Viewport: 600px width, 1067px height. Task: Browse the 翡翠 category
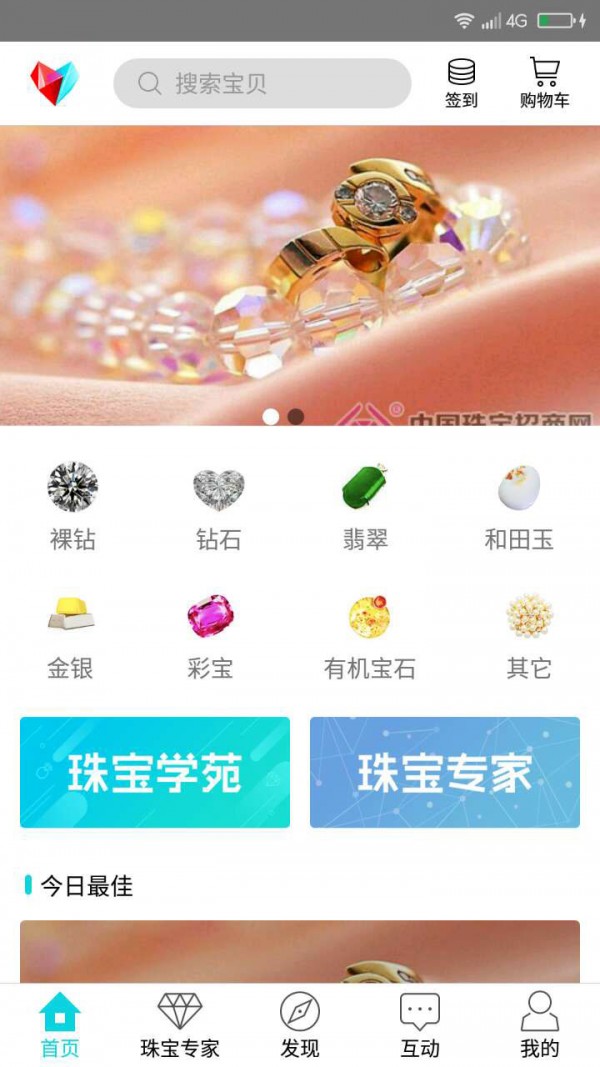[365, 507]
